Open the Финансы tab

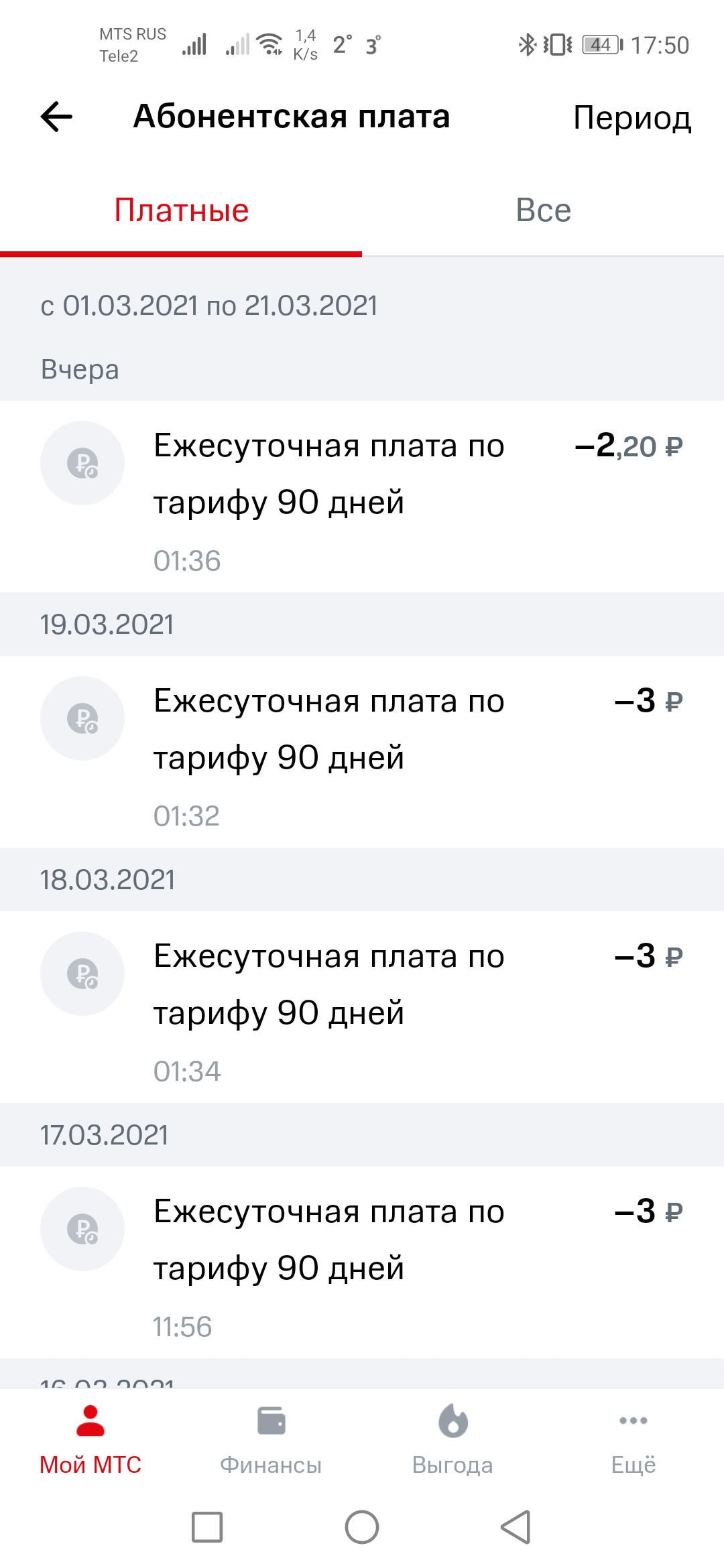point(271,1439)
